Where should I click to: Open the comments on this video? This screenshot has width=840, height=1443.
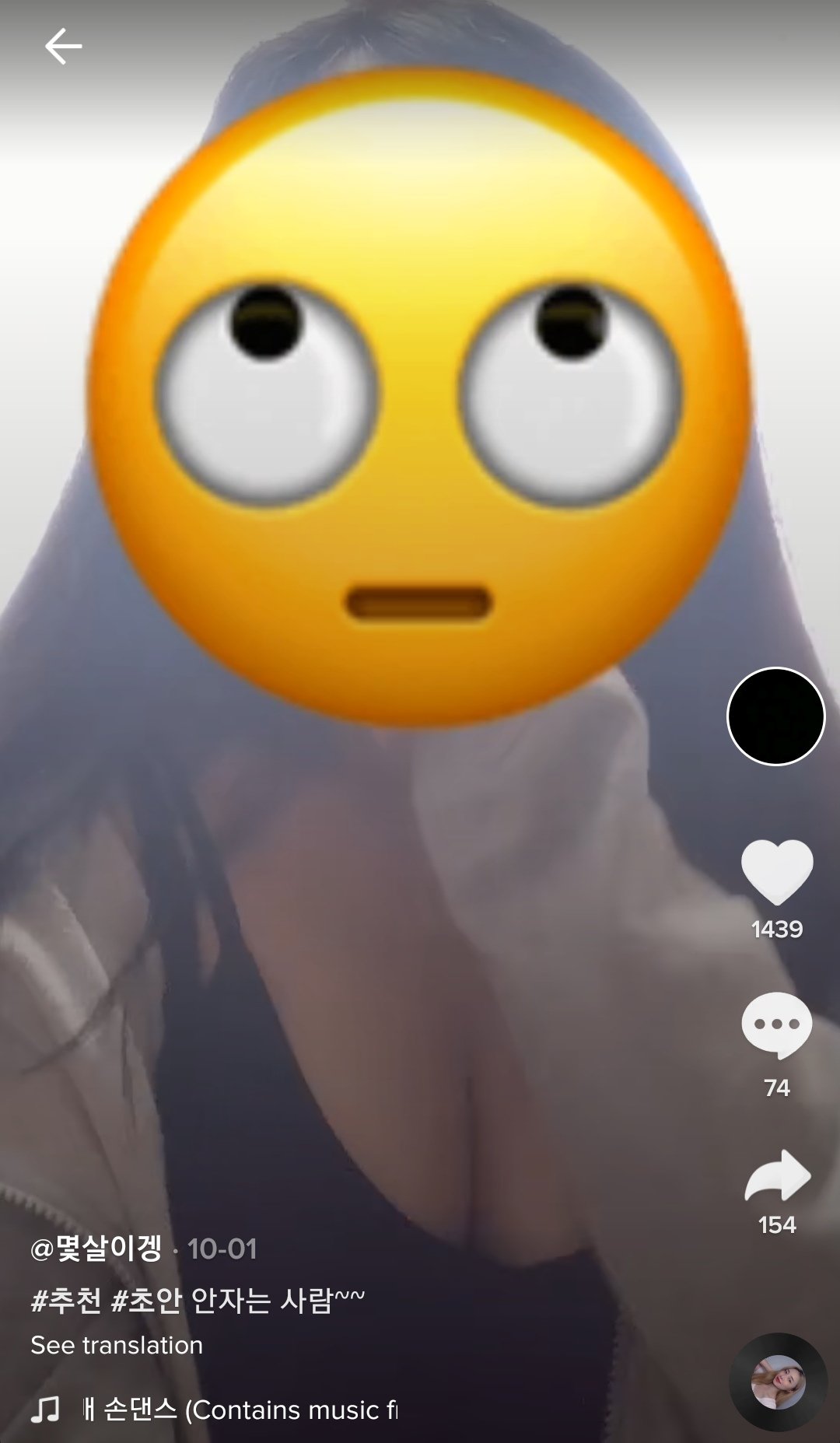(x=776, y=1024)
